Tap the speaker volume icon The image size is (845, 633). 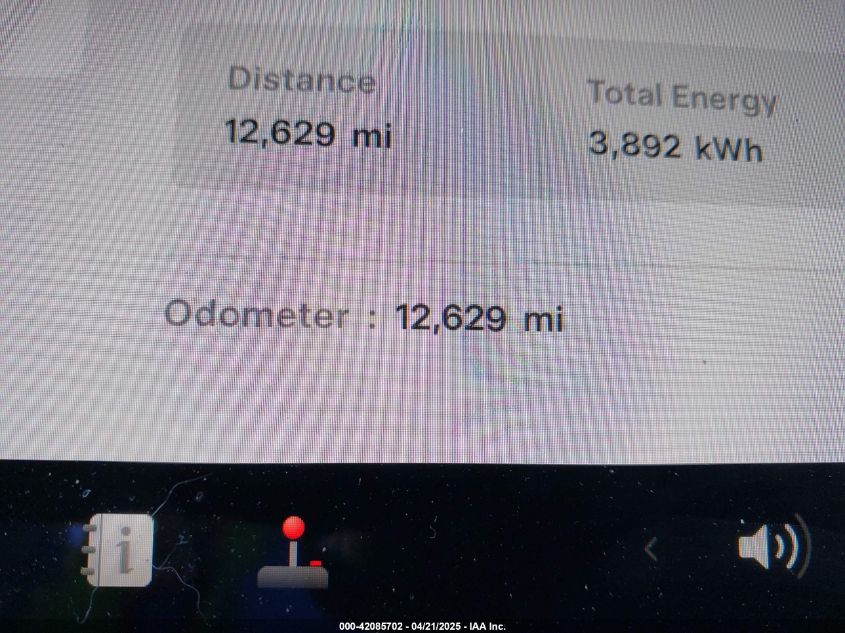click(x=772, y=547)
